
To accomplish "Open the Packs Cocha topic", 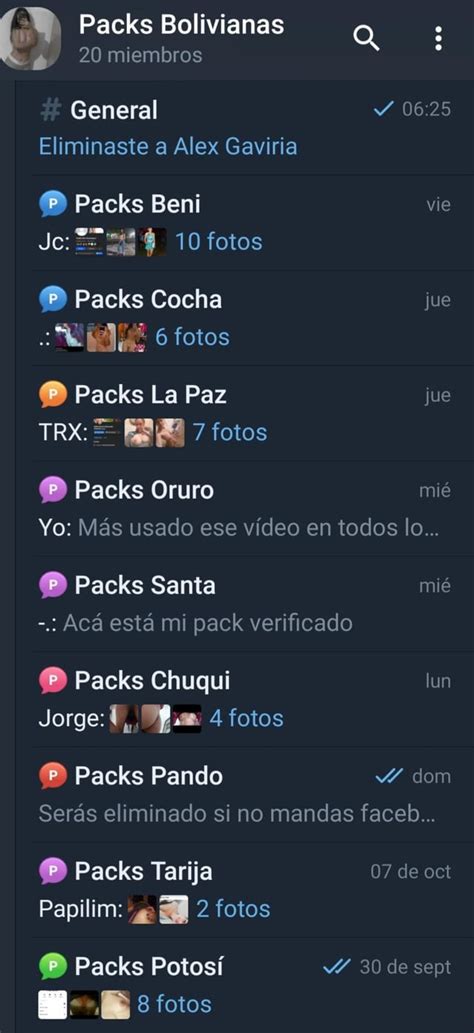I will pyautogui.click(x=245, y=318).
